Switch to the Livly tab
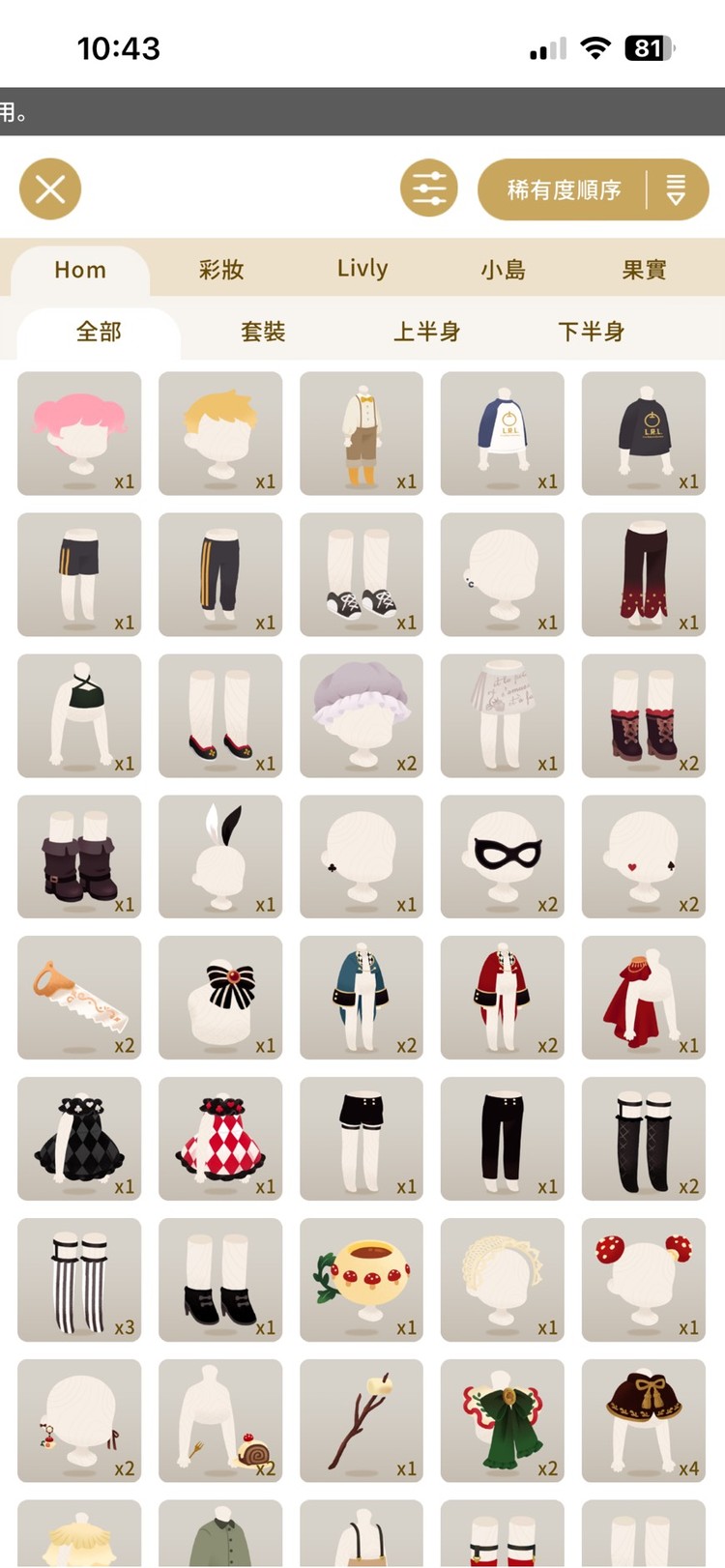Screen dimensions: 725x1568 [x=362, y=270]
